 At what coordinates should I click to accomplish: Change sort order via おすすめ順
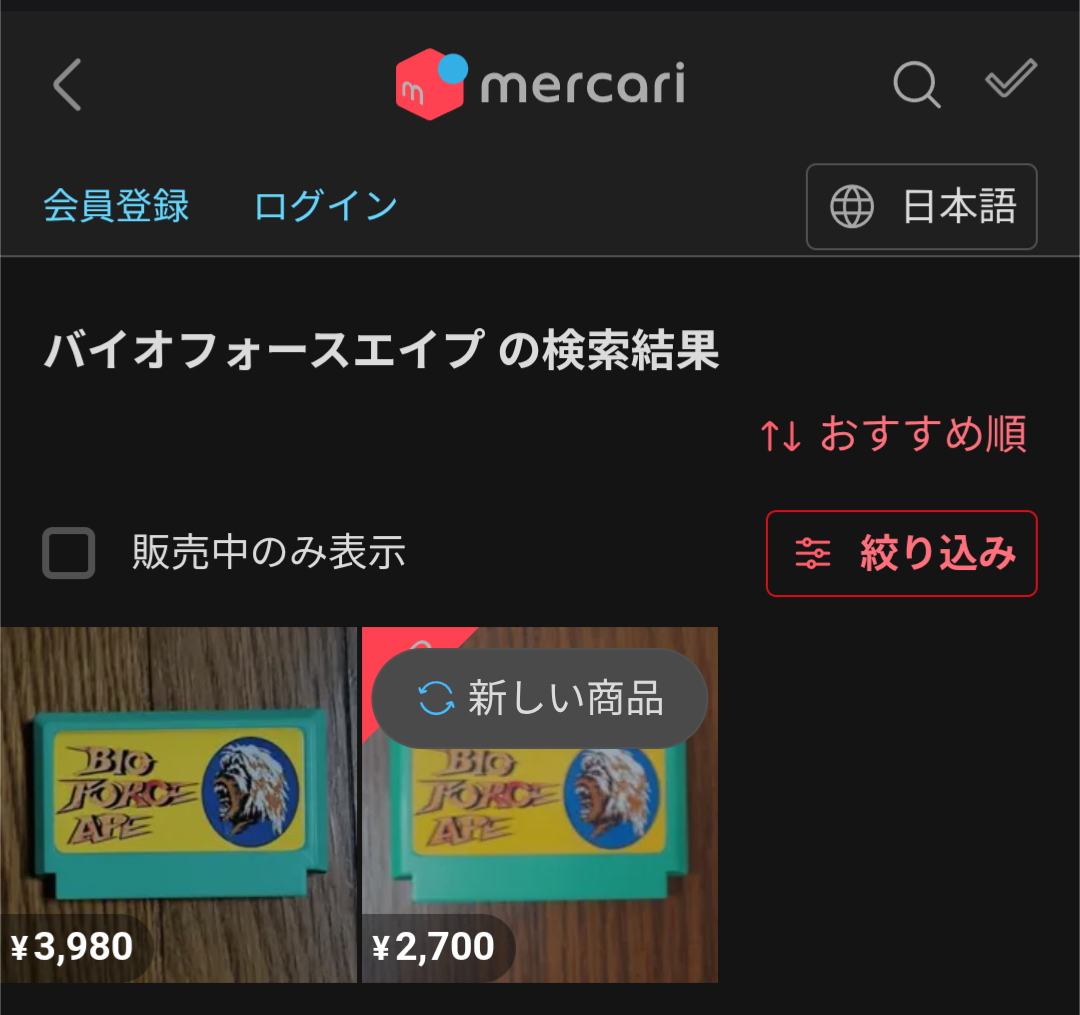pyautogui.click(x=893, y=435)
